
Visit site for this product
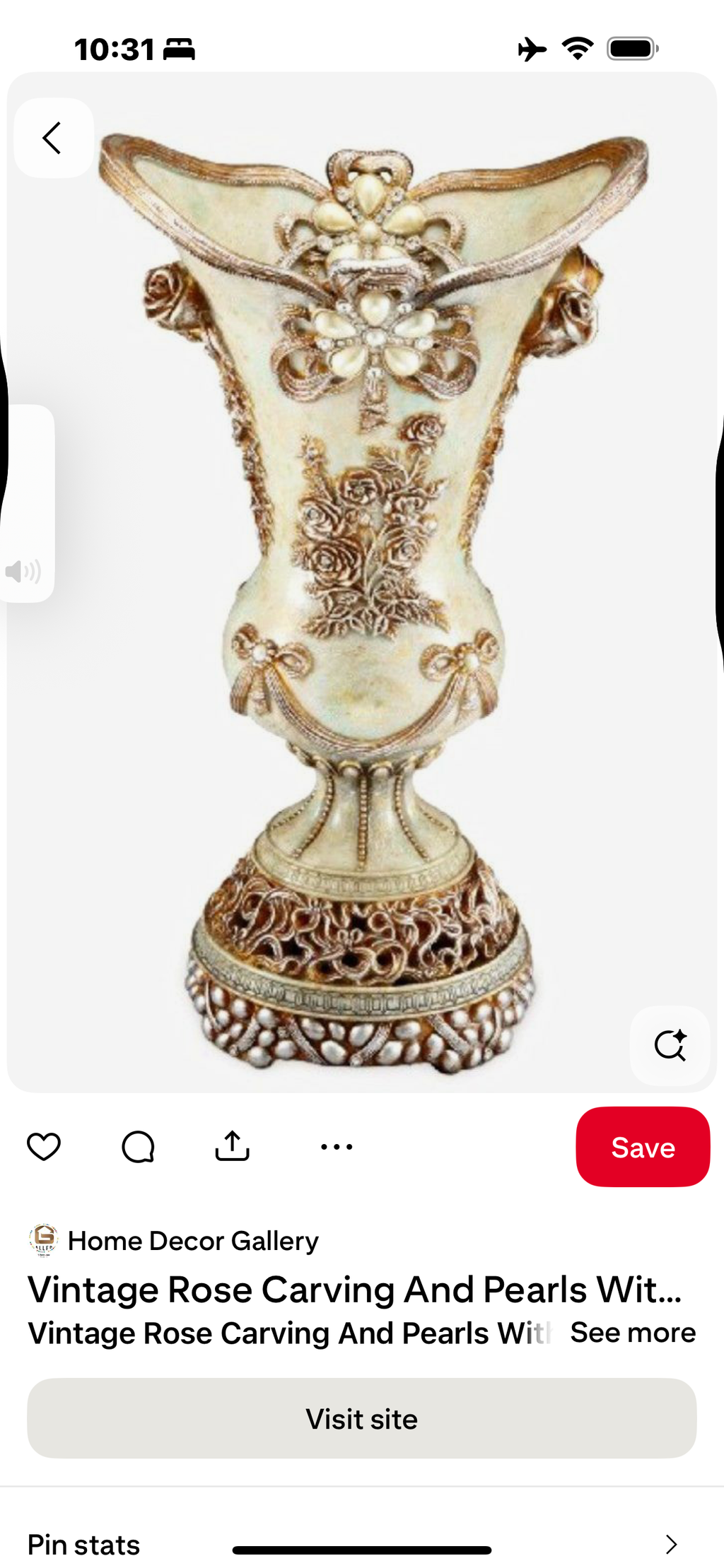click(x=361, y=1419)
